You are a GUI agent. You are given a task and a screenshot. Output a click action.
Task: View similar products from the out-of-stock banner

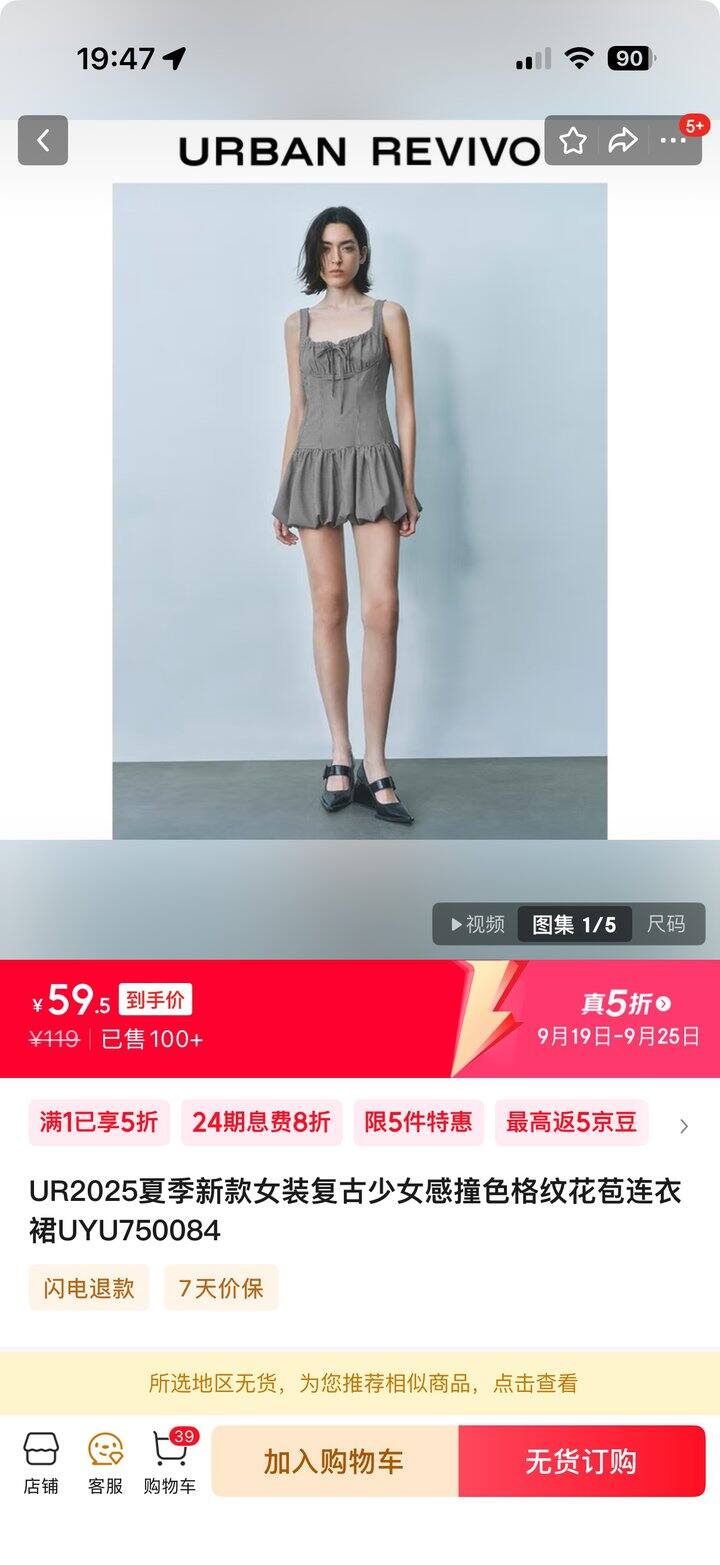[x=360, y=1383]
